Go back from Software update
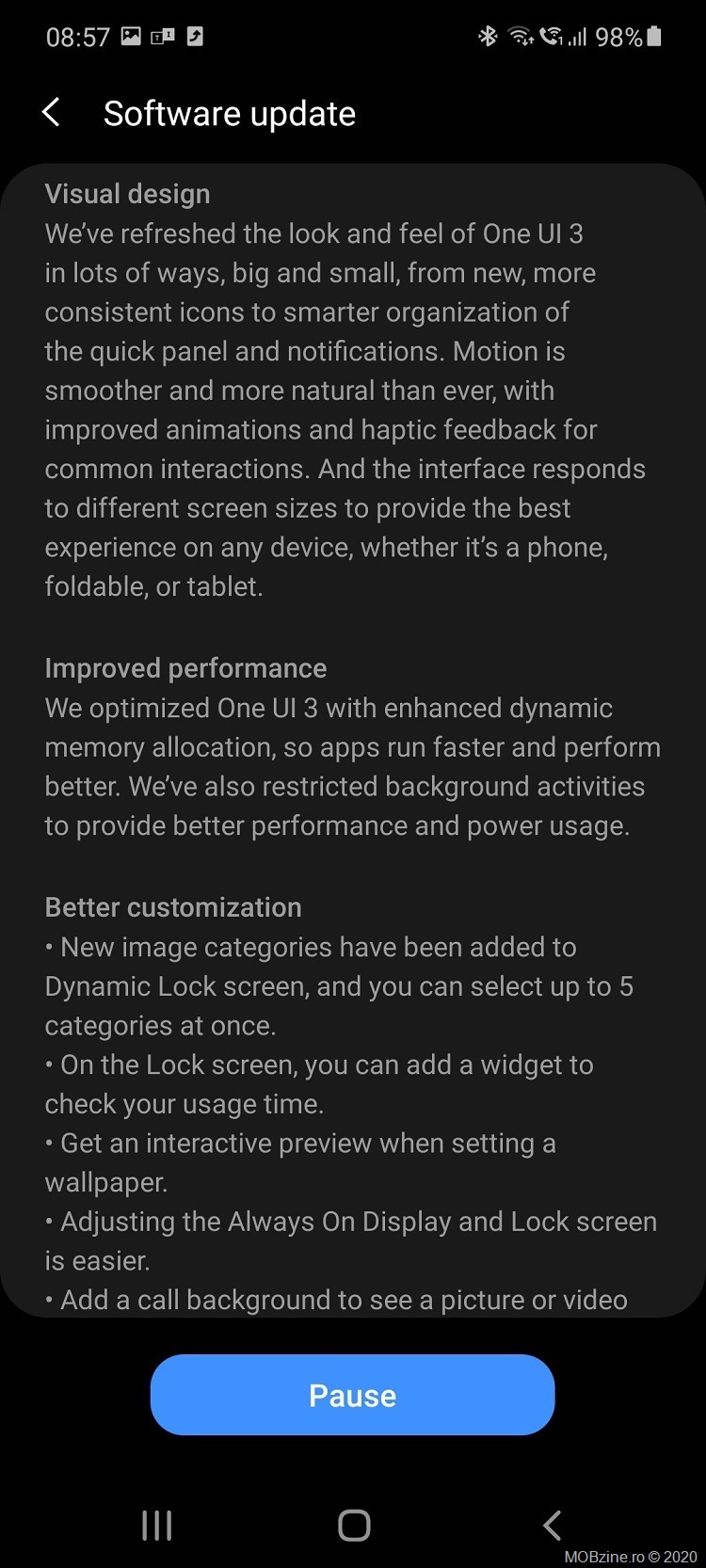The width and height of the screenshot is (706, 1568). 52,113
